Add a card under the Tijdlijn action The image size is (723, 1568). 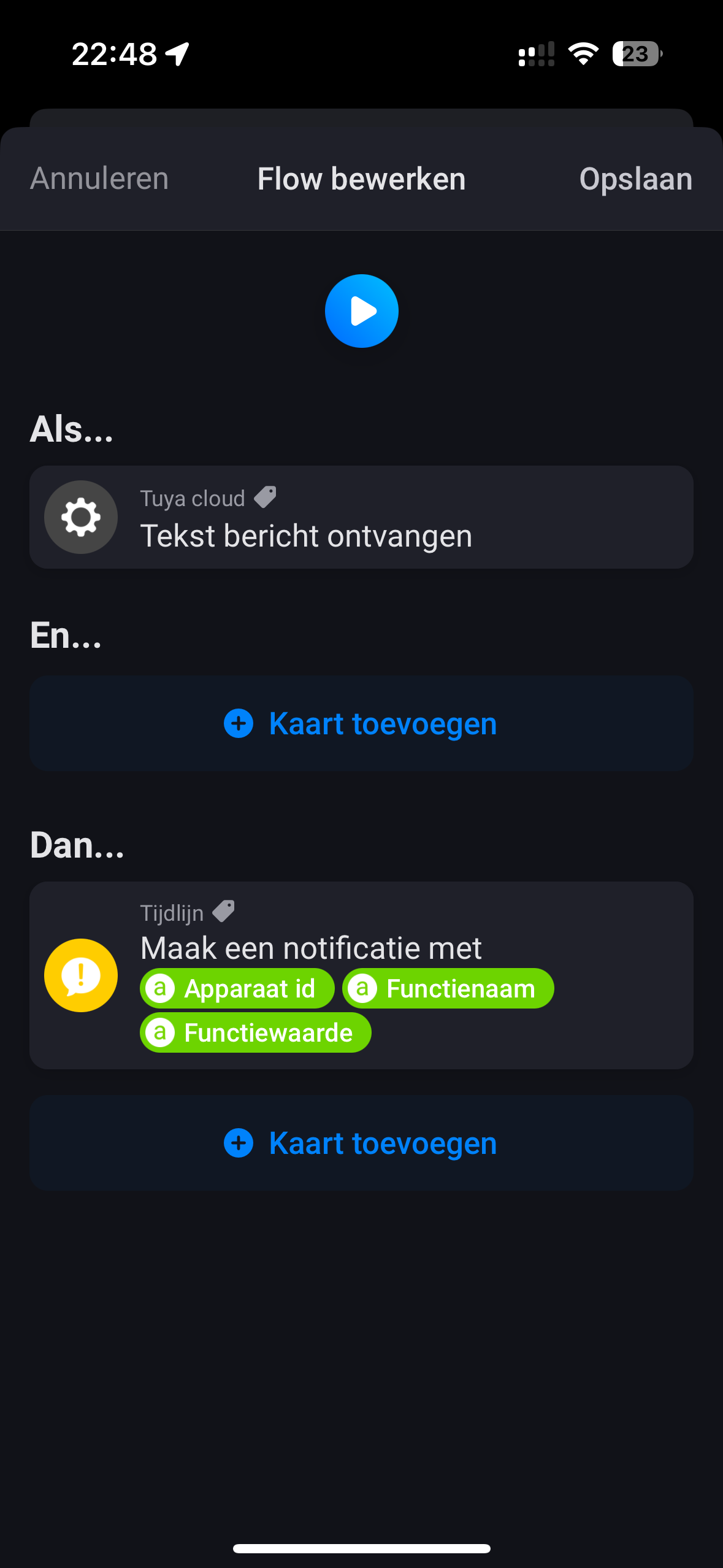pos(361,1143)
